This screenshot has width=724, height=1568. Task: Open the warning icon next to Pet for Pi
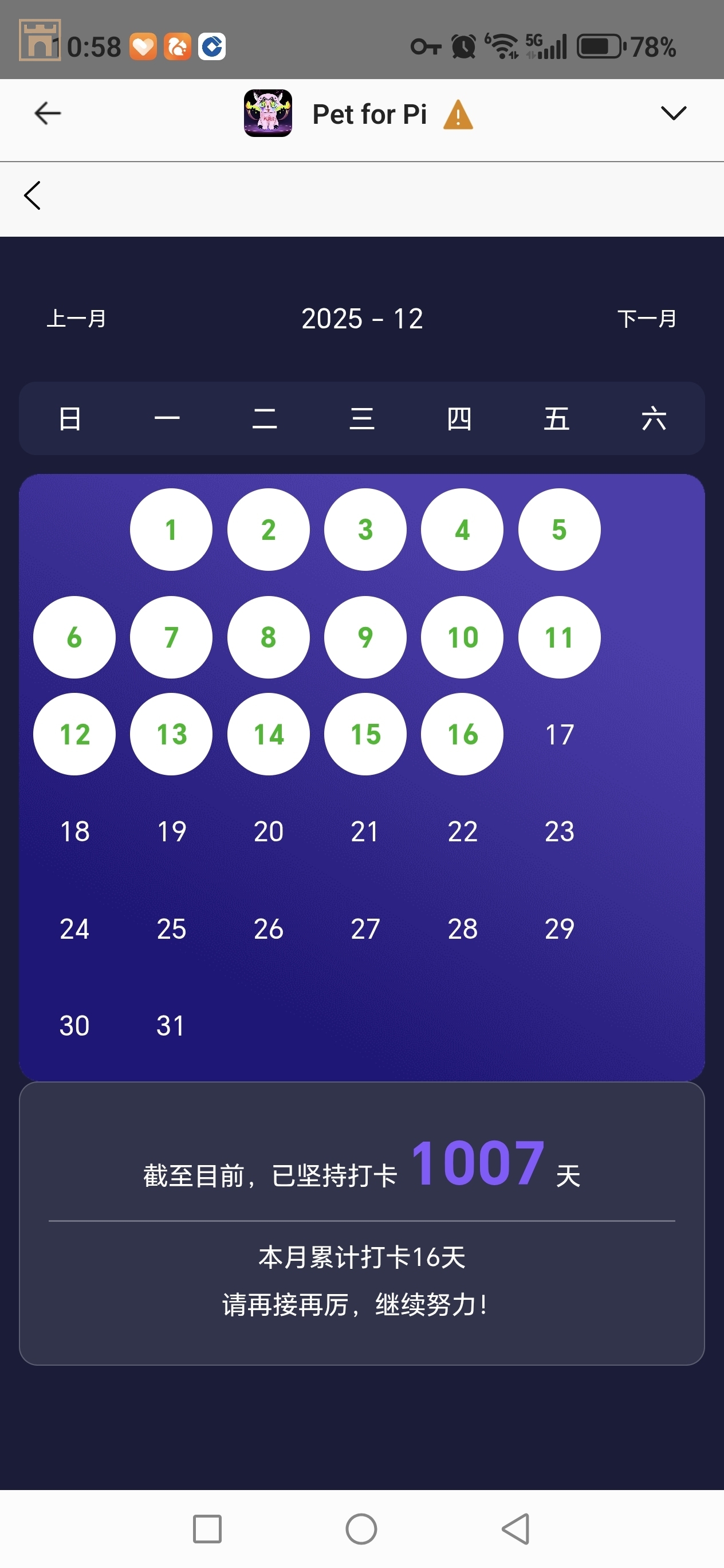coord(458,115)
